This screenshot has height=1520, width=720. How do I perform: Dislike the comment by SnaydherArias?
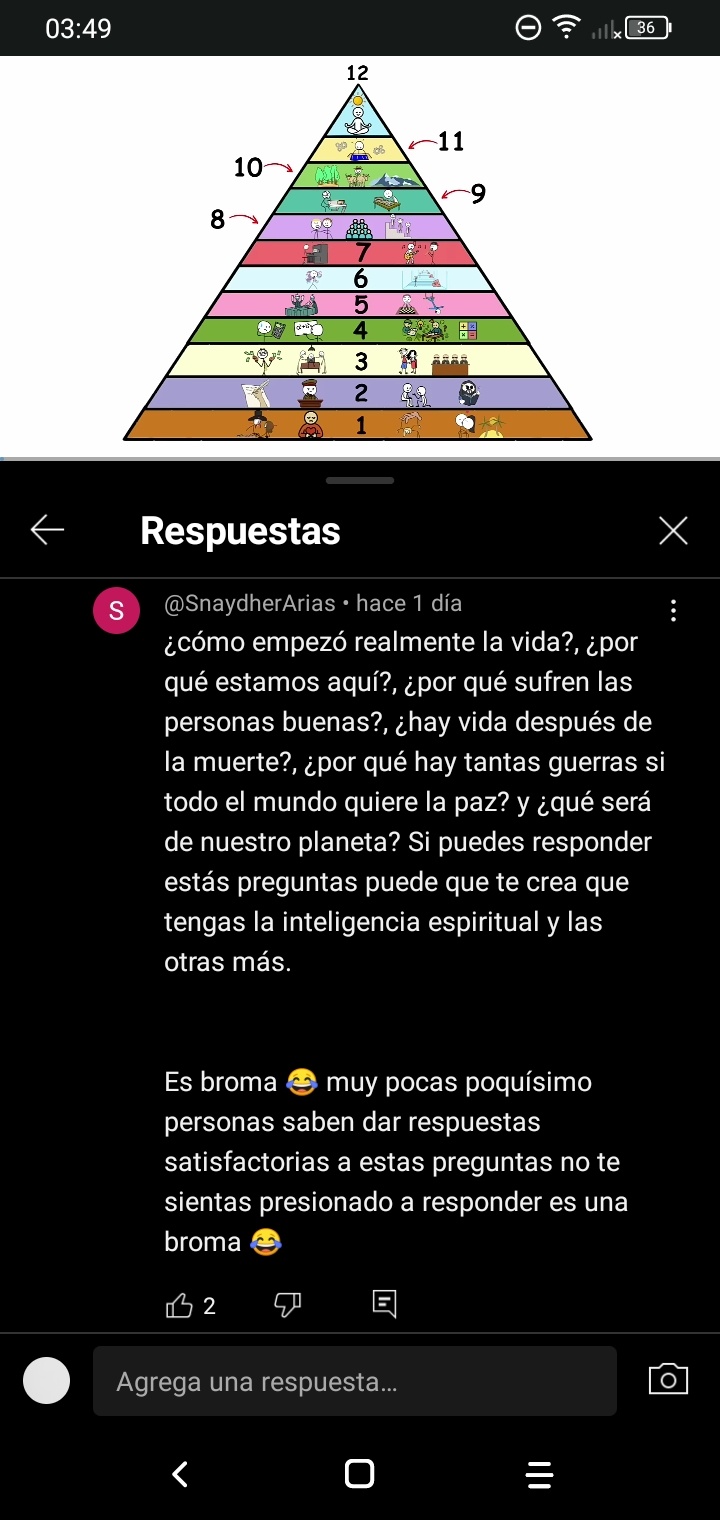[287, 1304]
